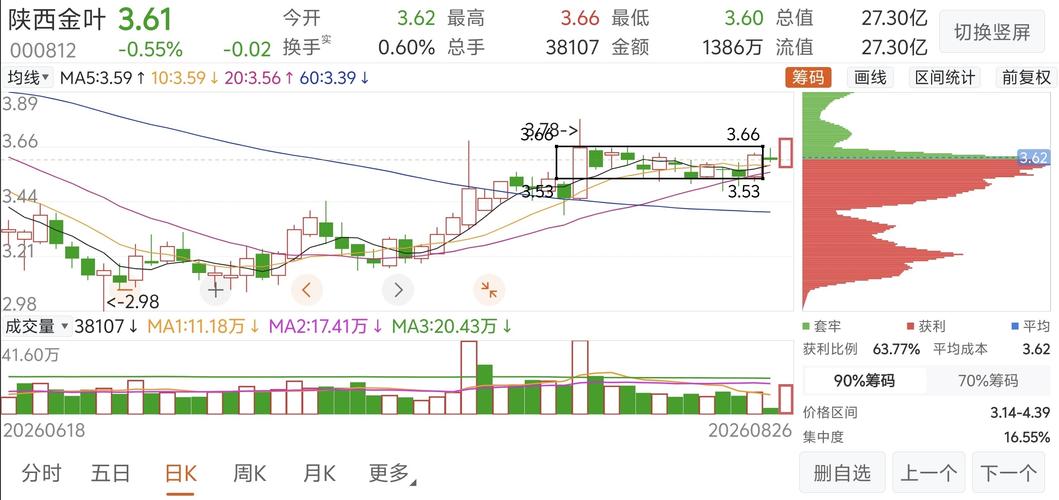This screenshot has height=500, width=1059.
Task: Tap the collapse arrows icon on chart
Action: click(489, 291)
